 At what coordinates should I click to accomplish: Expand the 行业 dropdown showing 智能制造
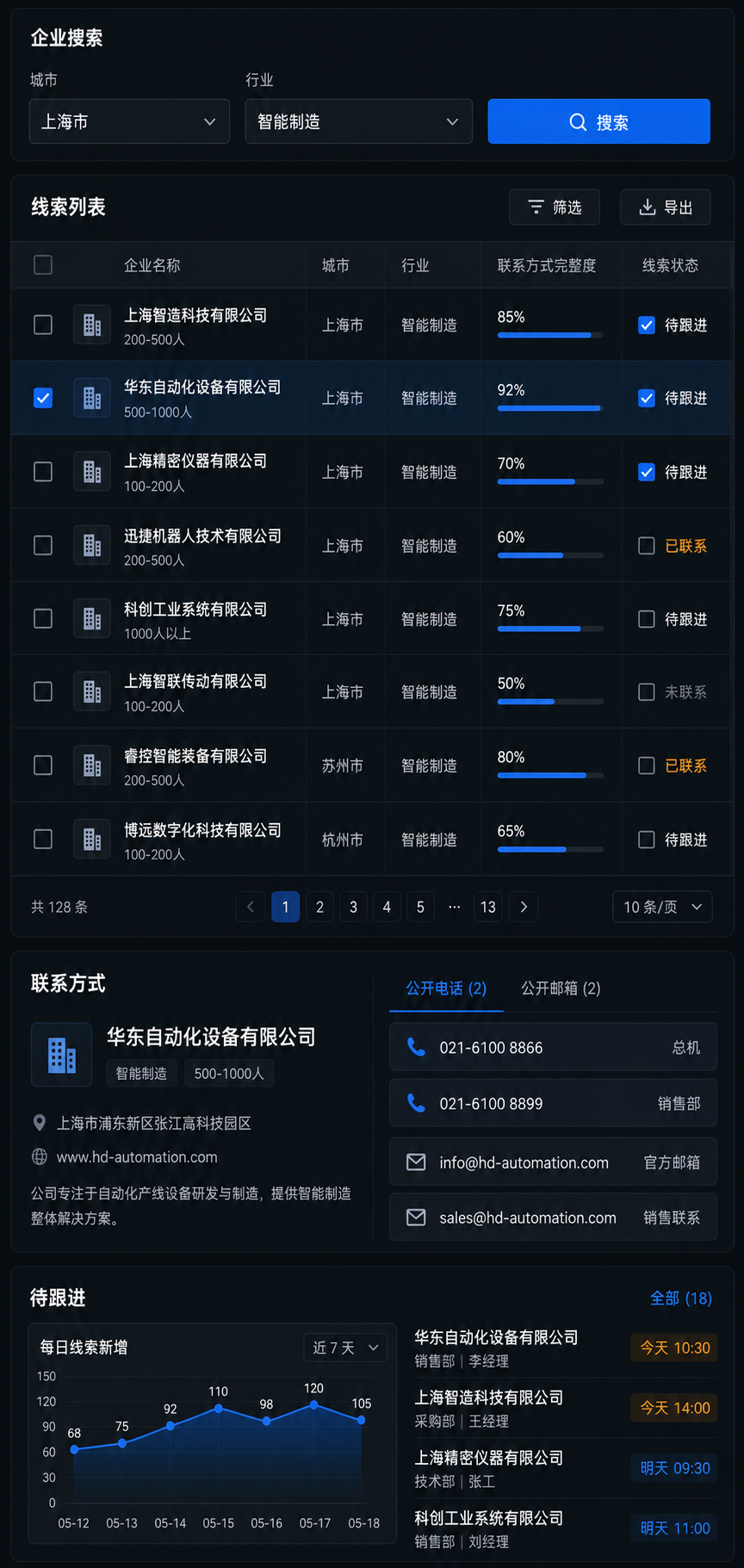[x=358, y=121]
